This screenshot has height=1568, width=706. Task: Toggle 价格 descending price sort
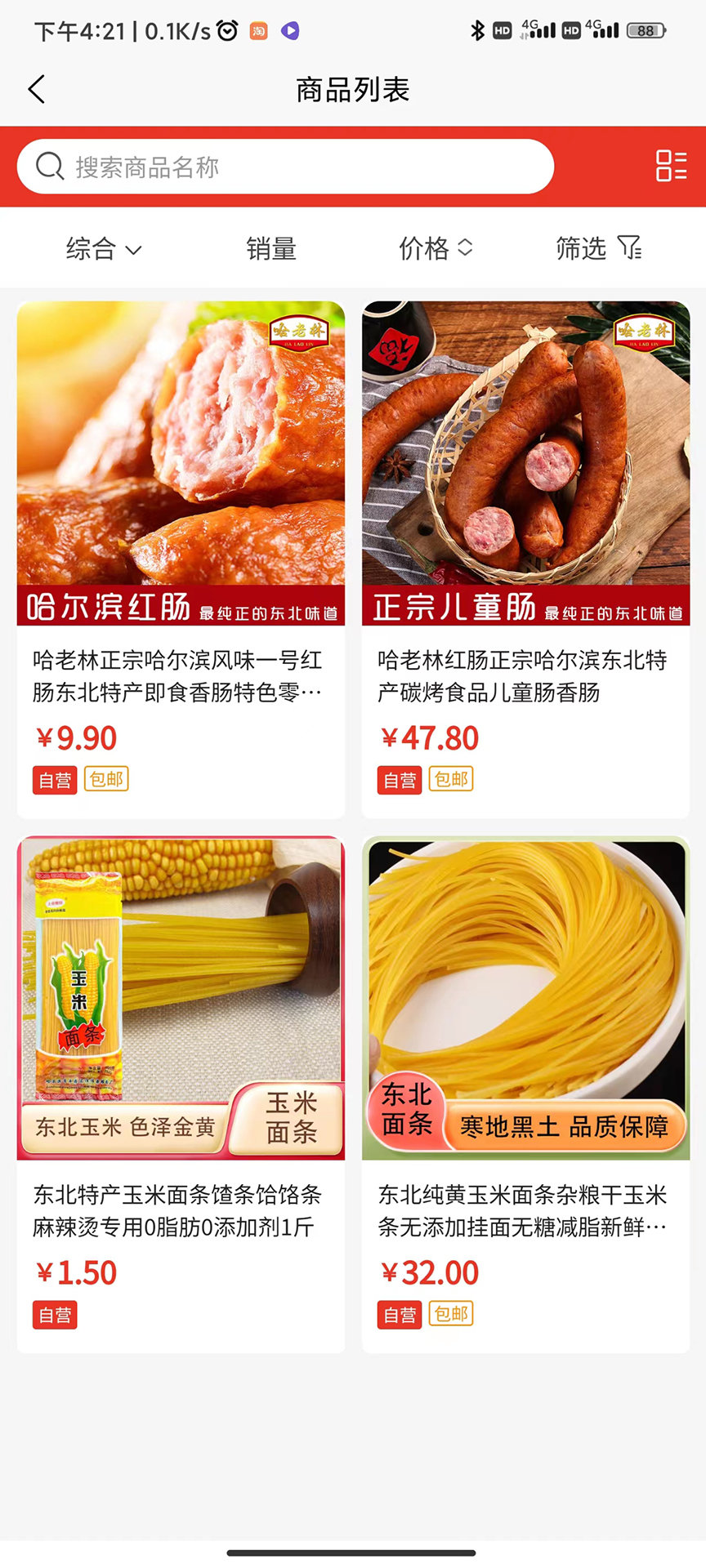coord(466,254)
